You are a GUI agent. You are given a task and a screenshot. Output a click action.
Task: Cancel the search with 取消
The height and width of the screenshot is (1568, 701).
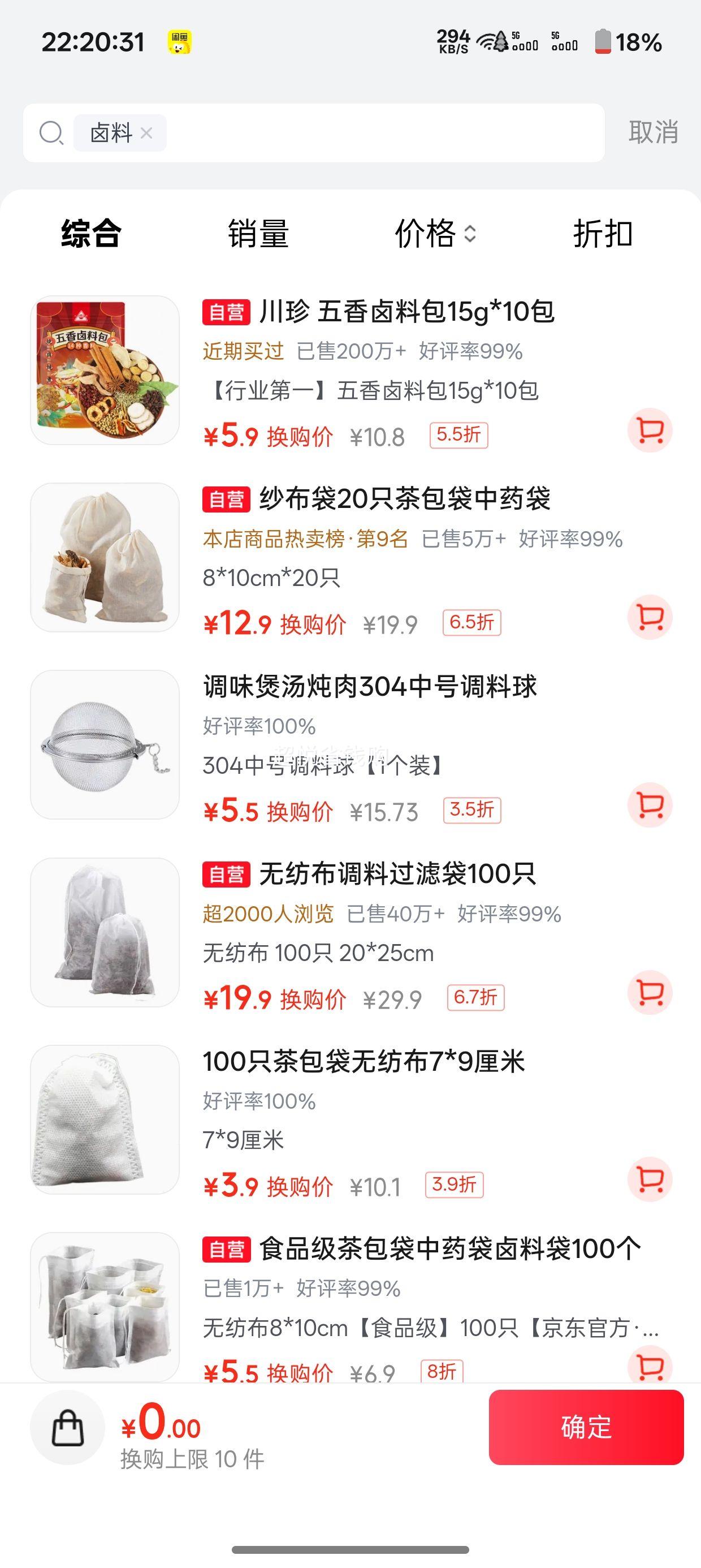(653, 132)
